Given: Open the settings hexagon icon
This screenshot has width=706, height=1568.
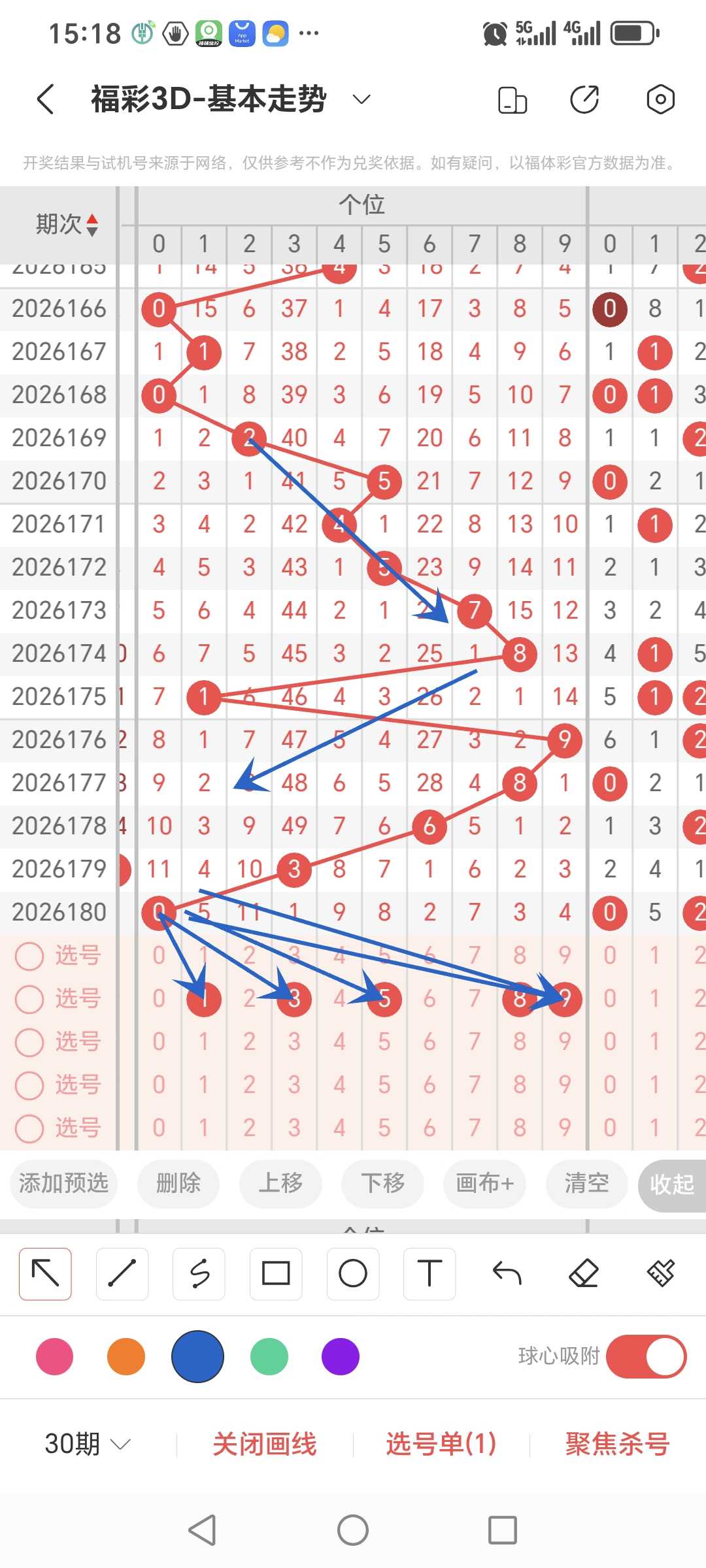Looking at the screenshot, I should 660,99.
